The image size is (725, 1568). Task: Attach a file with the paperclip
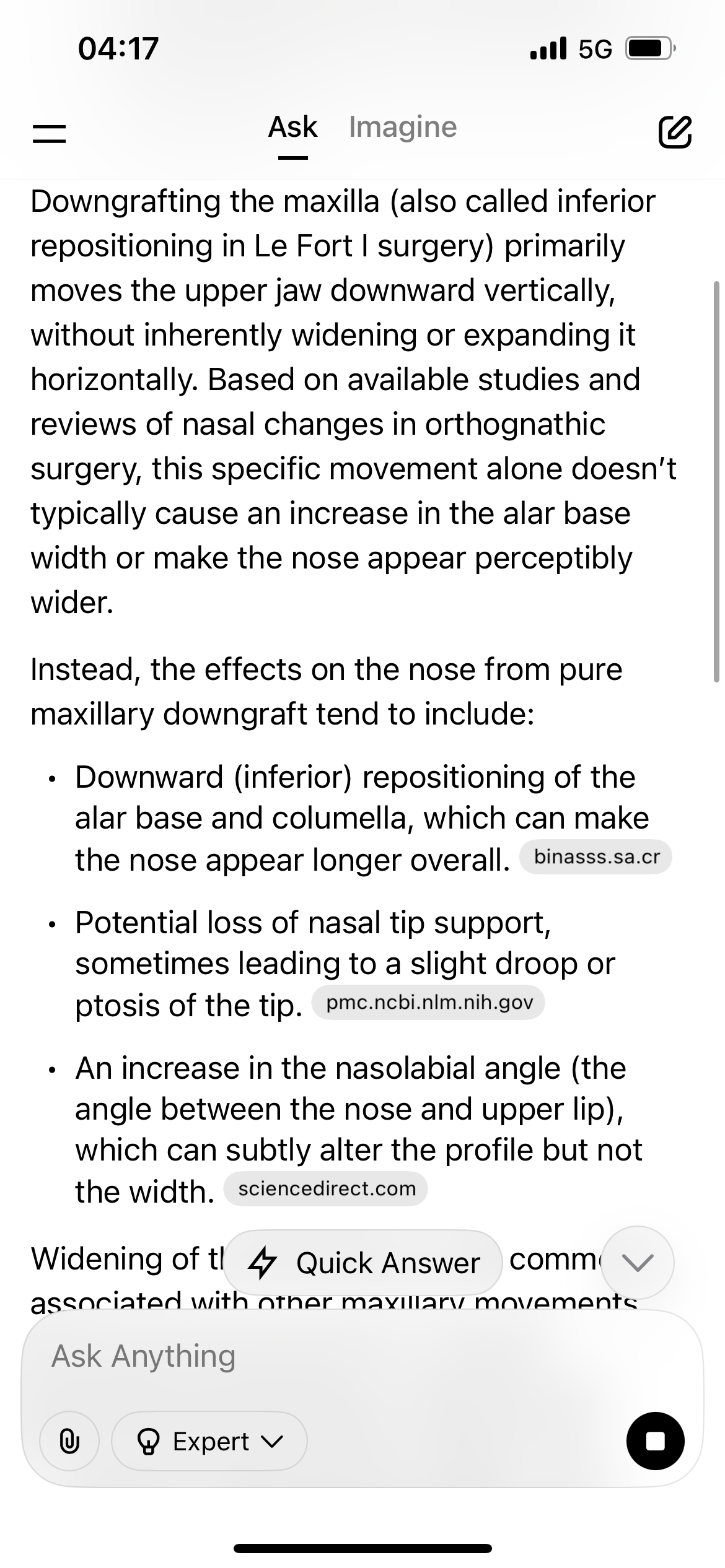[69, 1442]
